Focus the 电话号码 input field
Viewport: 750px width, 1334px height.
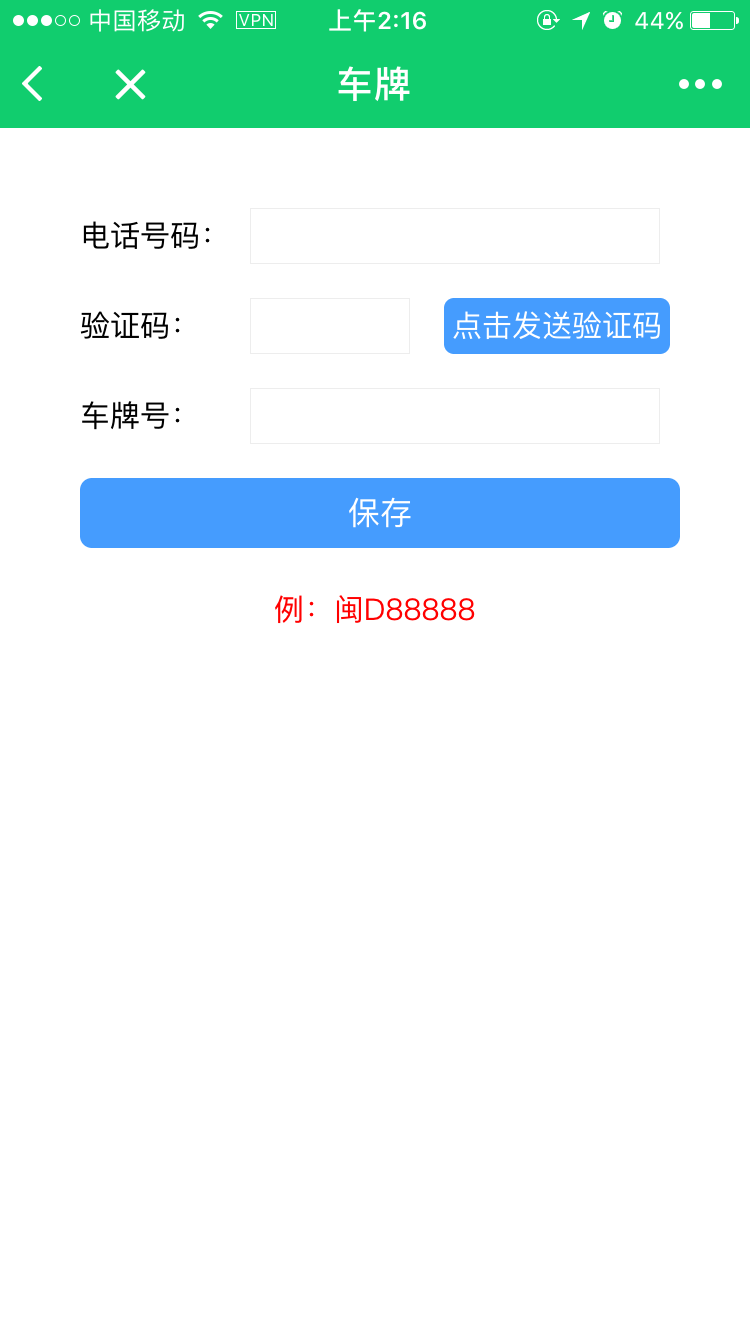455,236
